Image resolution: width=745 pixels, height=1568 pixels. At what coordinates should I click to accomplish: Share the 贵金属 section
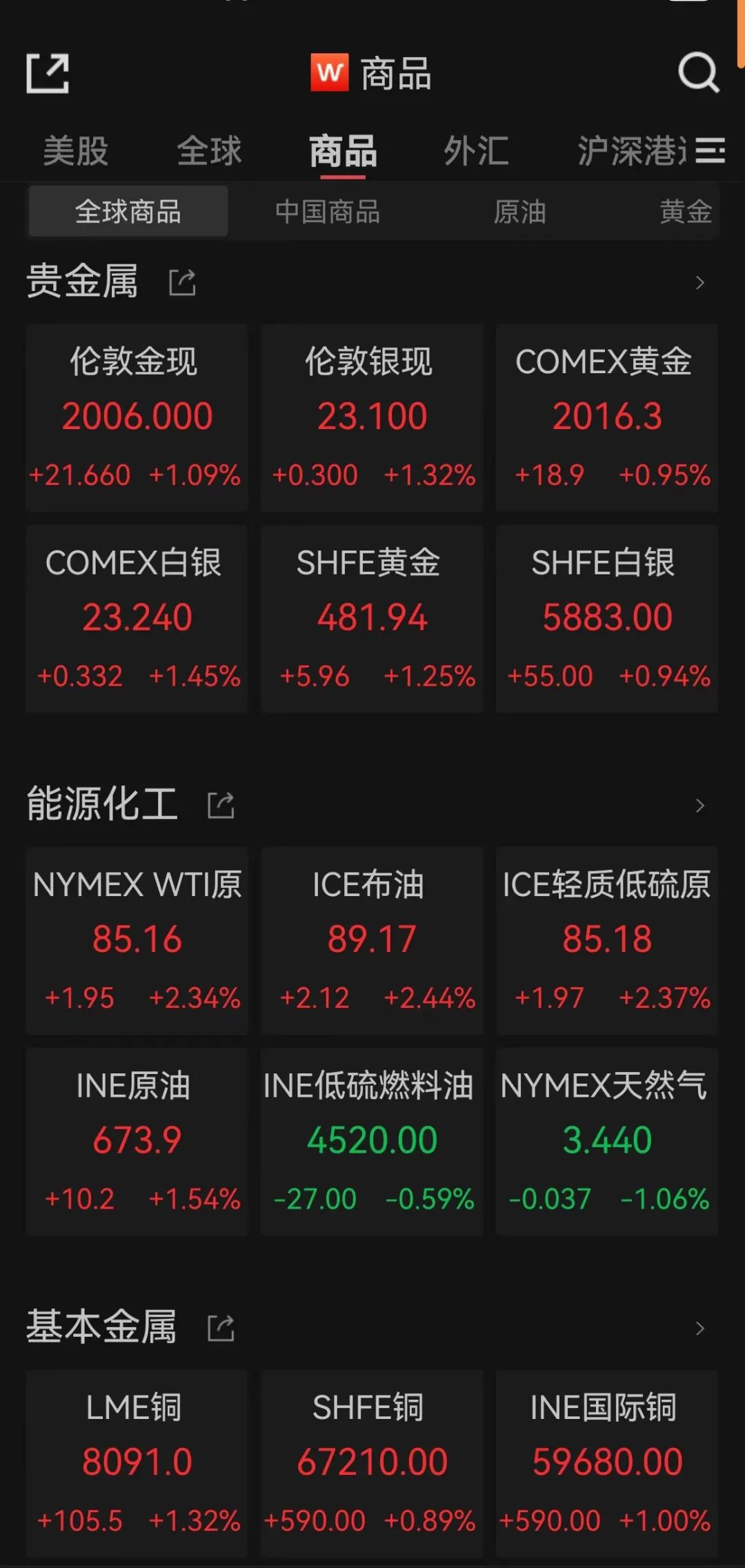(183, 282)
